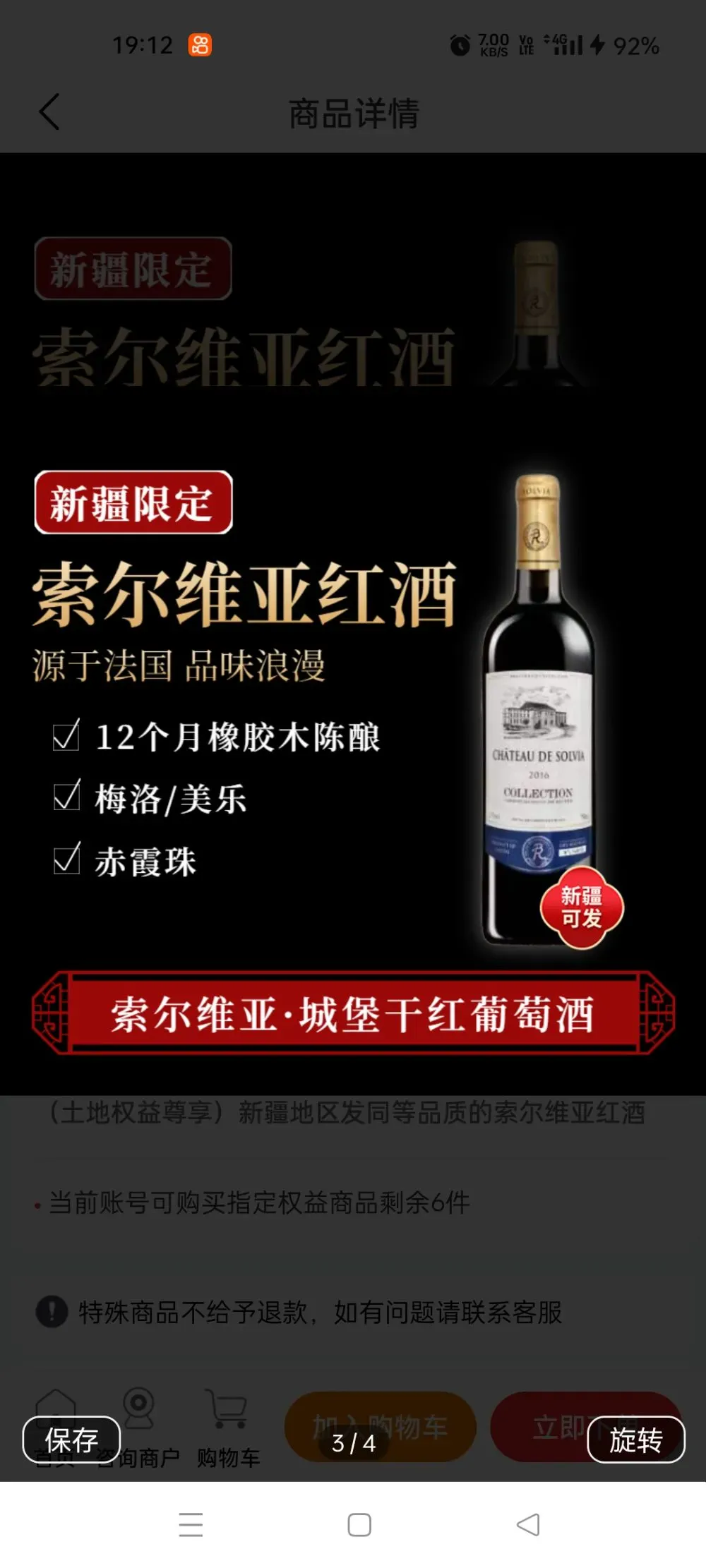Image resolution: width=706 pixels, height=1568 pixels.
Task: Rotate the image with 旋转 button
Action: (635, 1440)
